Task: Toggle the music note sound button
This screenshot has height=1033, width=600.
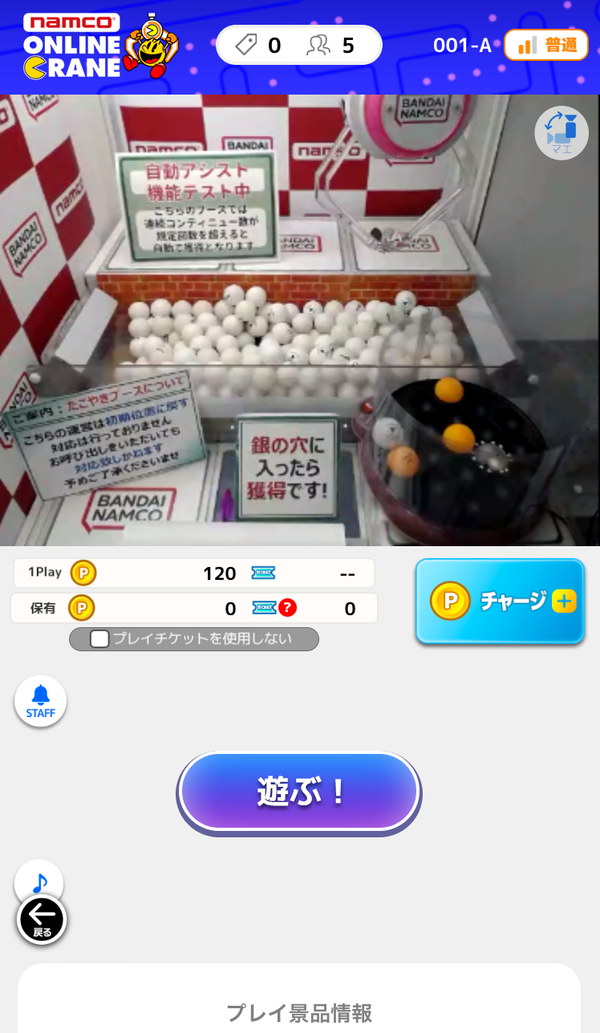Action: [x=40, y=881]
